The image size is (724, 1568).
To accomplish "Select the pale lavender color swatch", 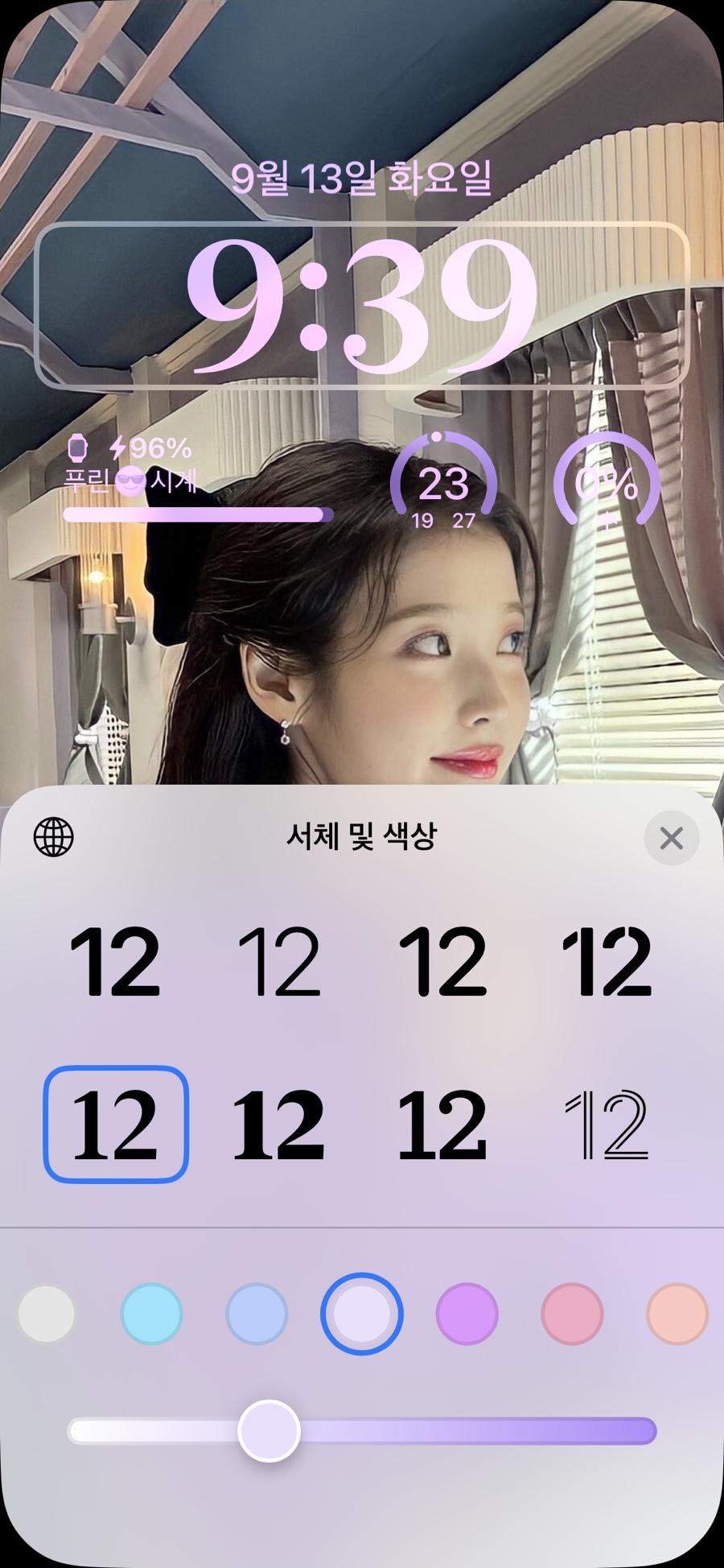I will point(362,1314).
